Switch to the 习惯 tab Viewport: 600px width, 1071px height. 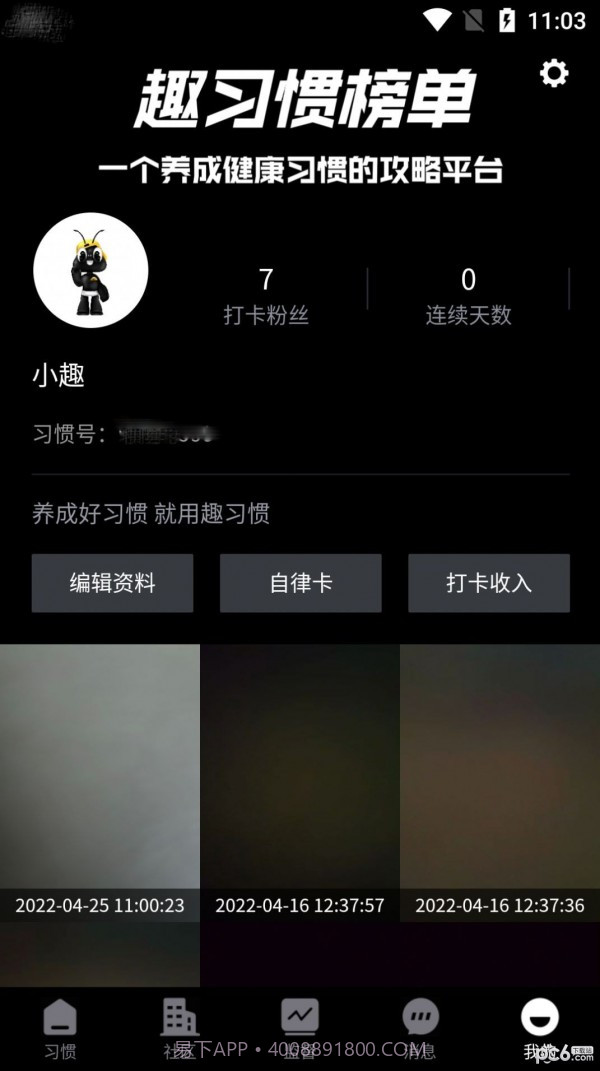(60, 1028)
